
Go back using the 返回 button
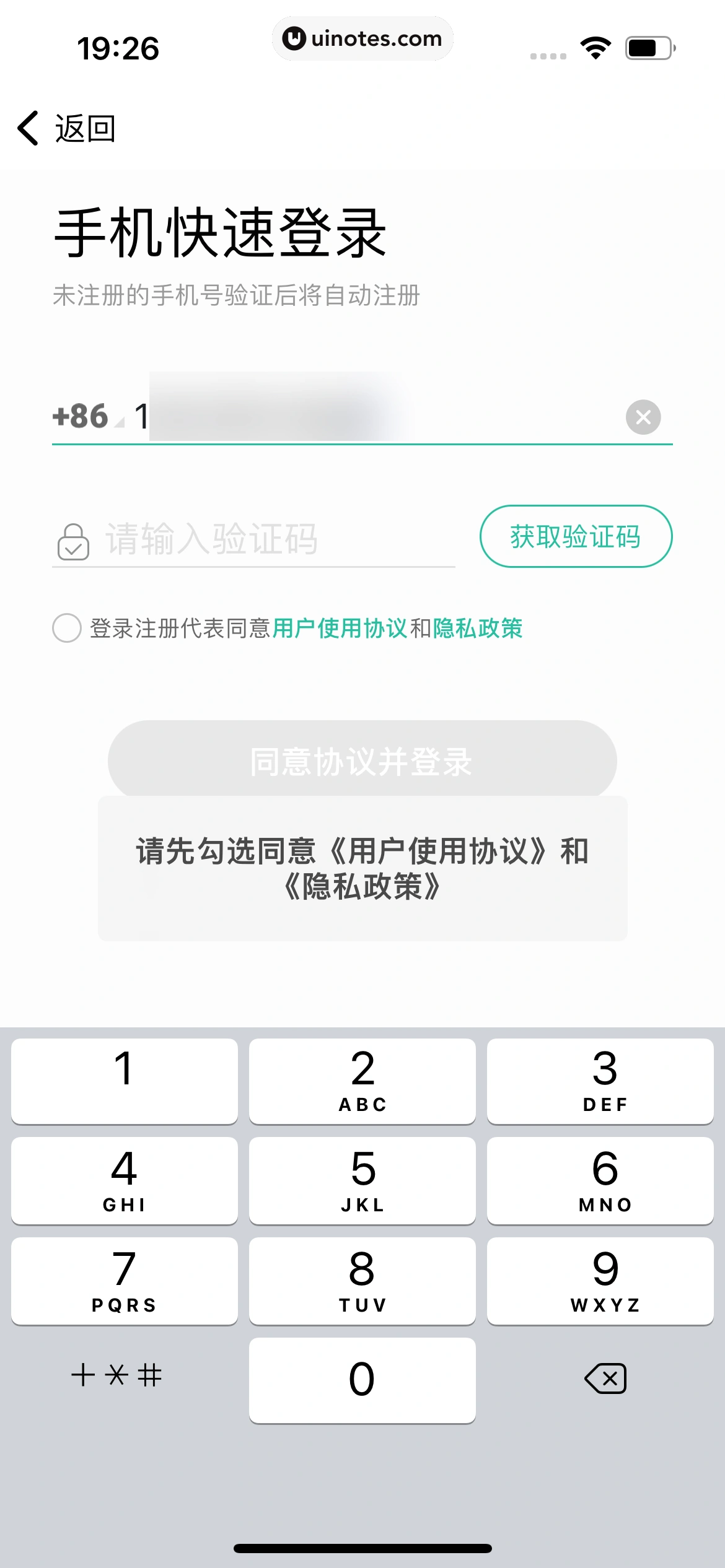pyautogui.click(x=67, y=129)
